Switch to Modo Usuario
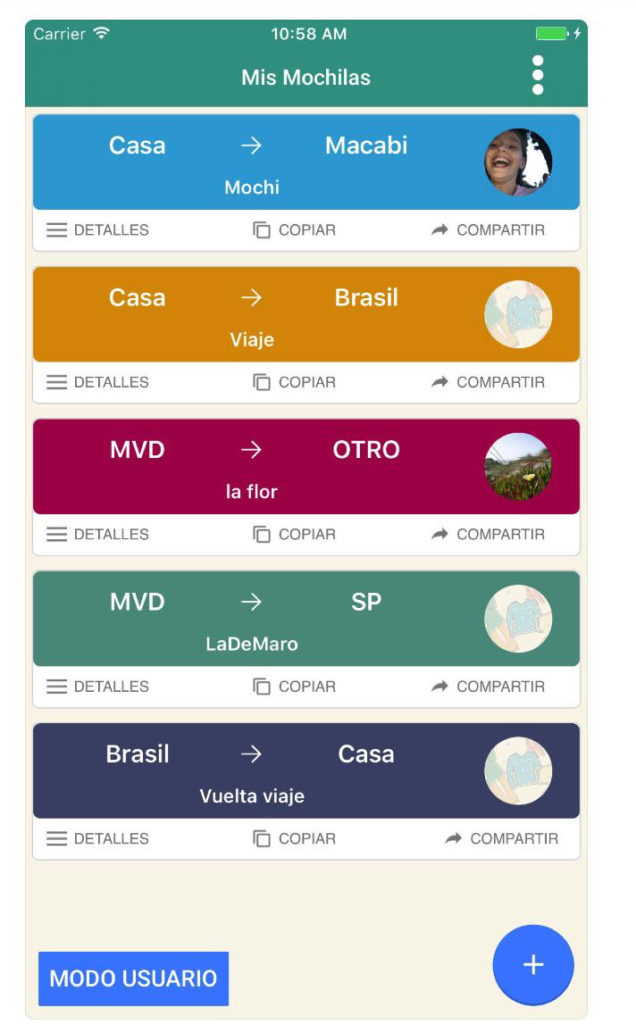The width and height of the screenshot is (636, 1024). (133, 978)
